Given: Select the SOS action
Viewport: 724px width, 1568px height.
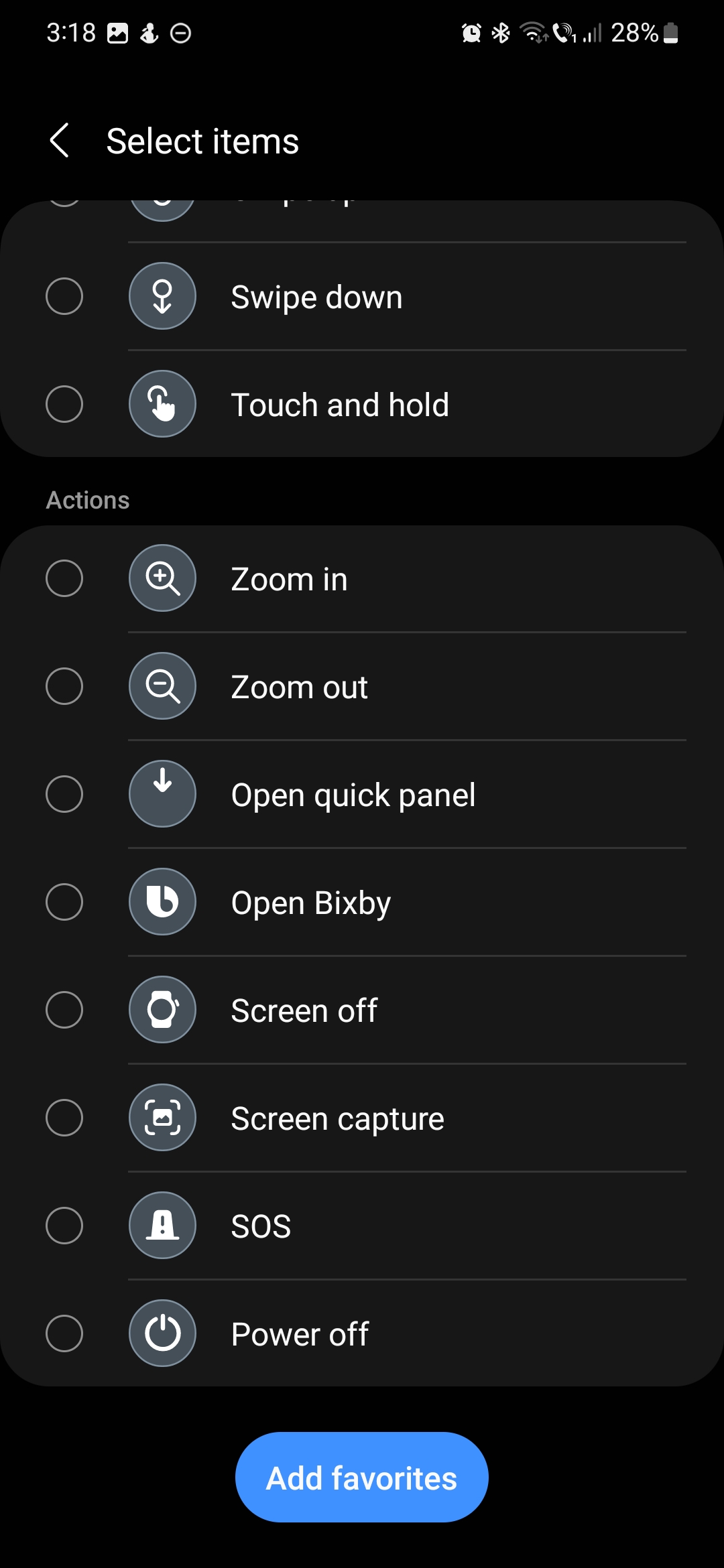Looking at the screenshot, I should click(x=64, y=1226).
